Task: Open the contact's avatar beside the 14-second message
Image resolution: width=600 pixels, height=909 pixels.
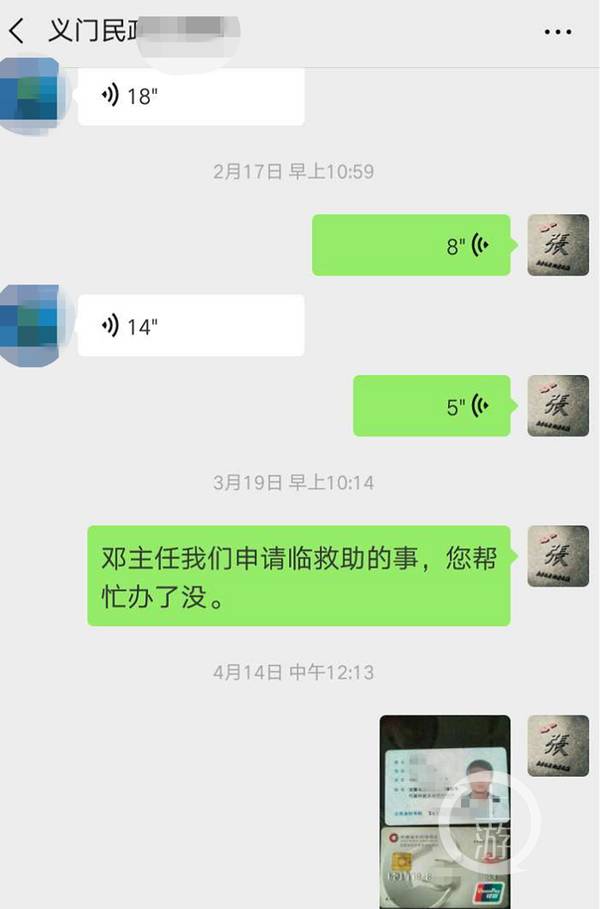Action: click(33, 325)
